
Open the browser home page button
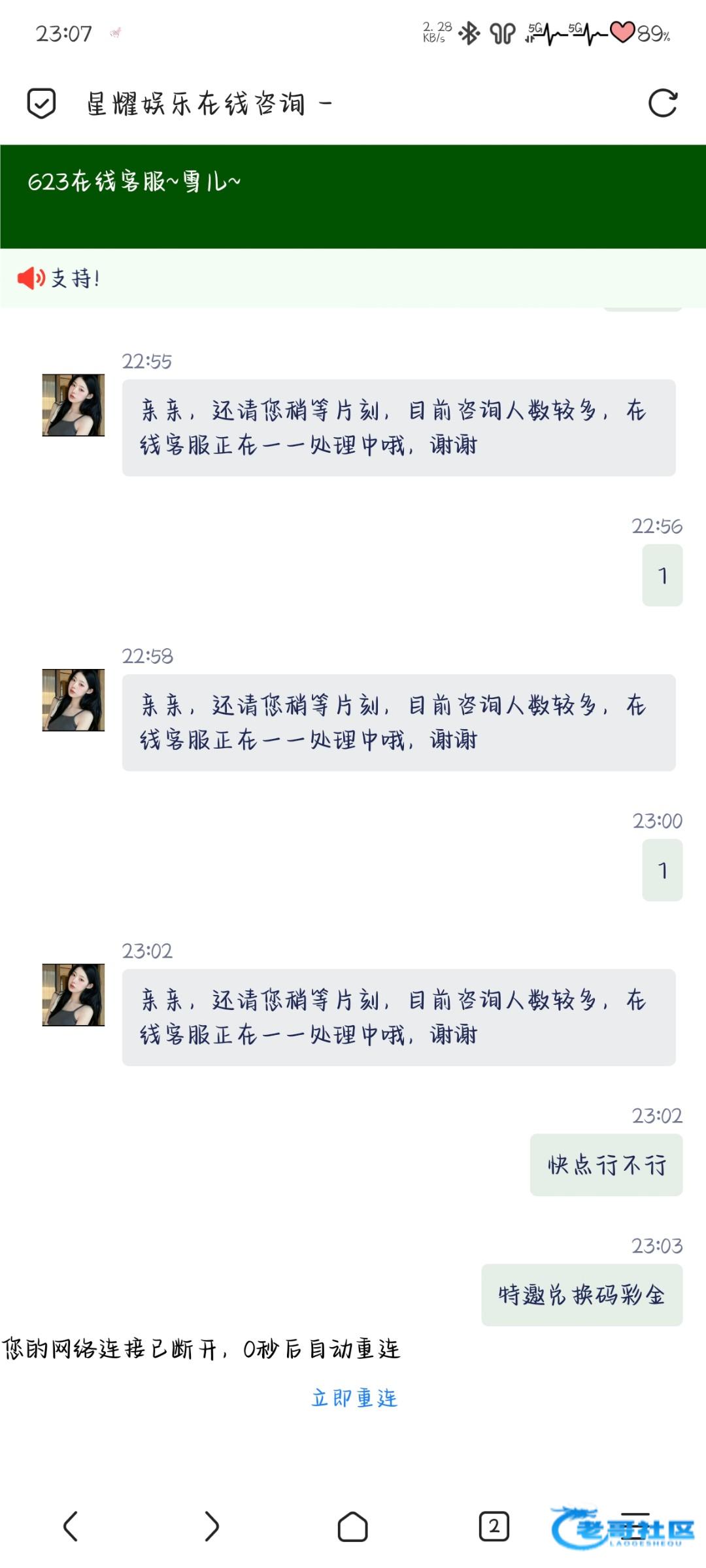tap(352, 1526)
